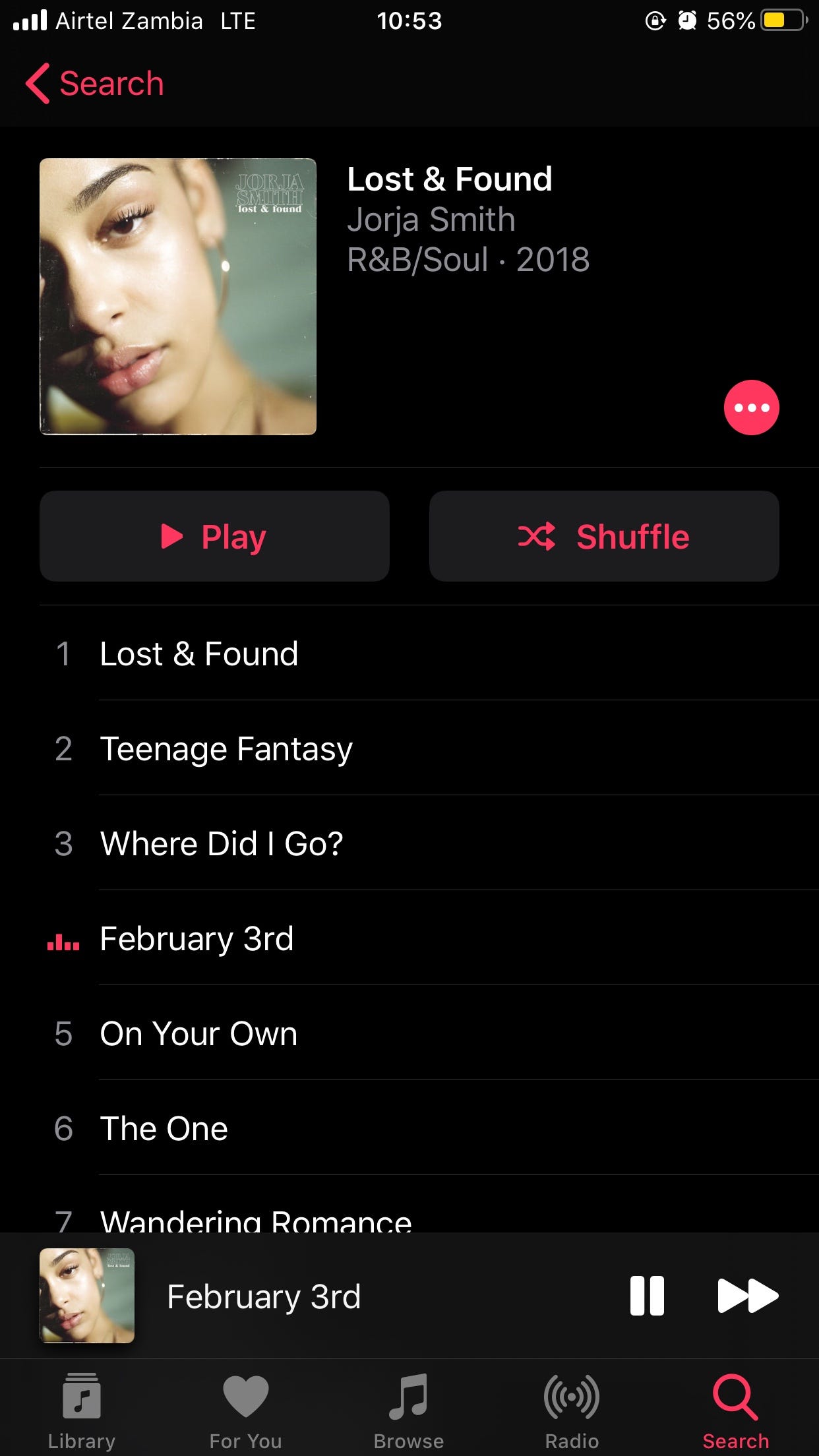This screenshot has width=819, height=1456.
Task: Play track 6 The One
Action: point(429,1128)
